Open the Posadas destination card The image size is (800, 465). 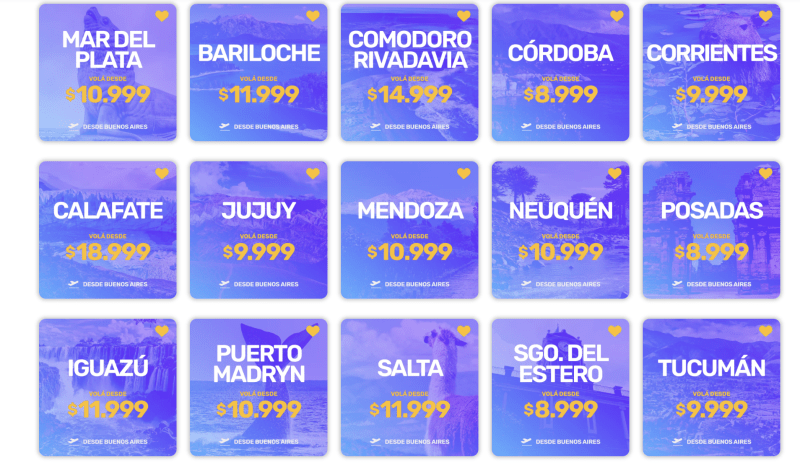coord(711,232)
